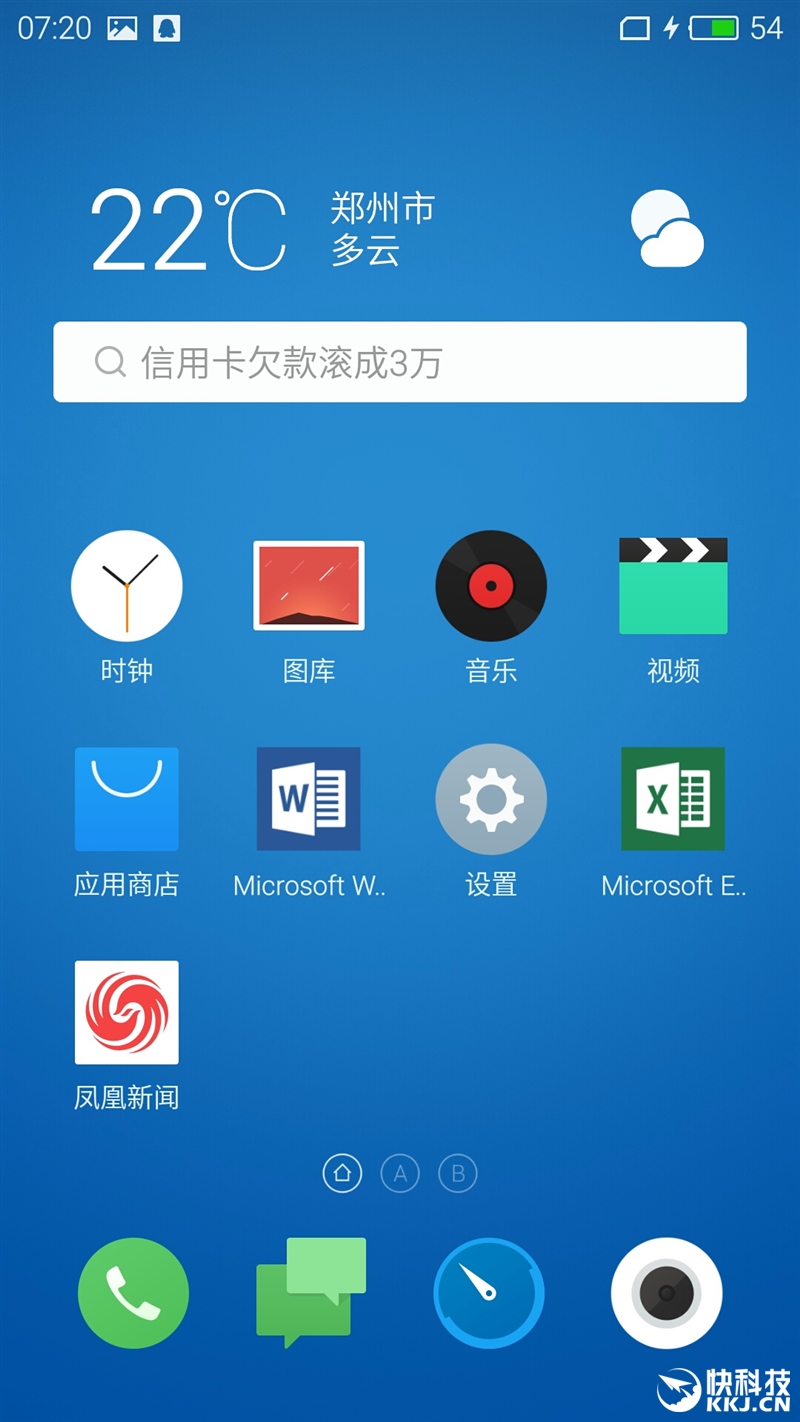This screenshot has width=800, height=1422.
Task: Open the 音乐 music player
Action: tap(490, 585)
